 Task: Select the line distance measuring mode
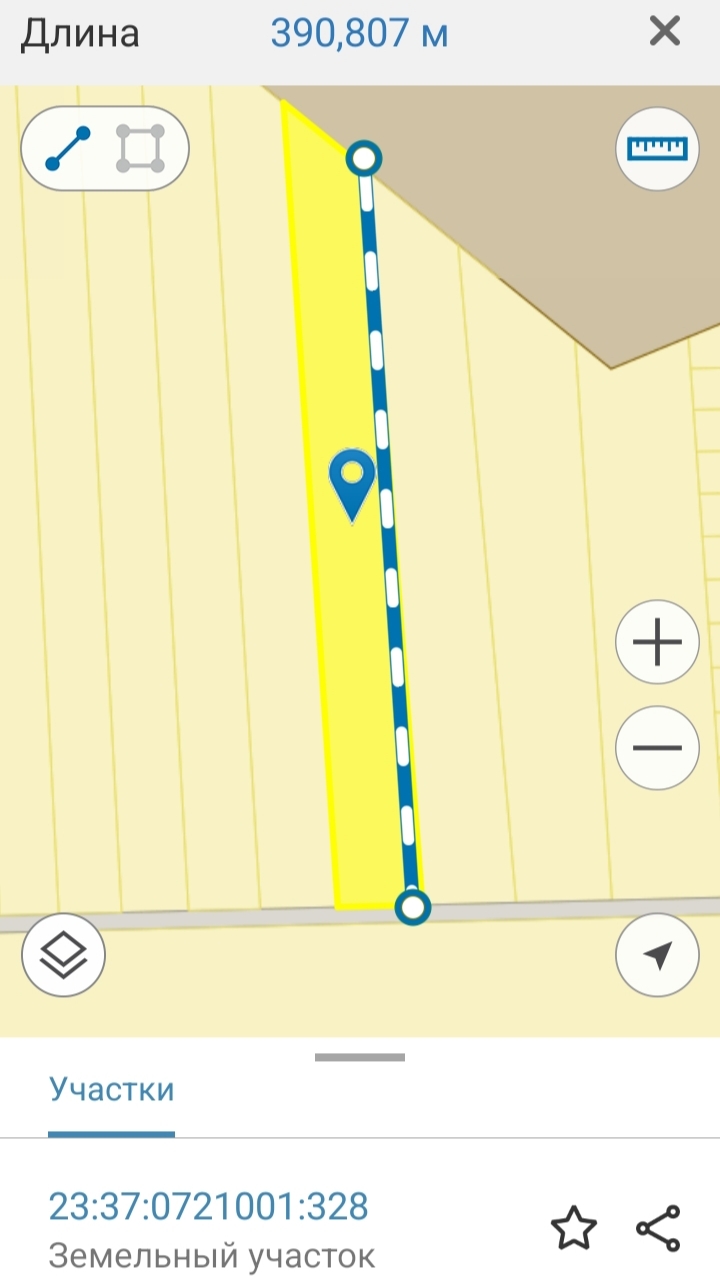68,148
